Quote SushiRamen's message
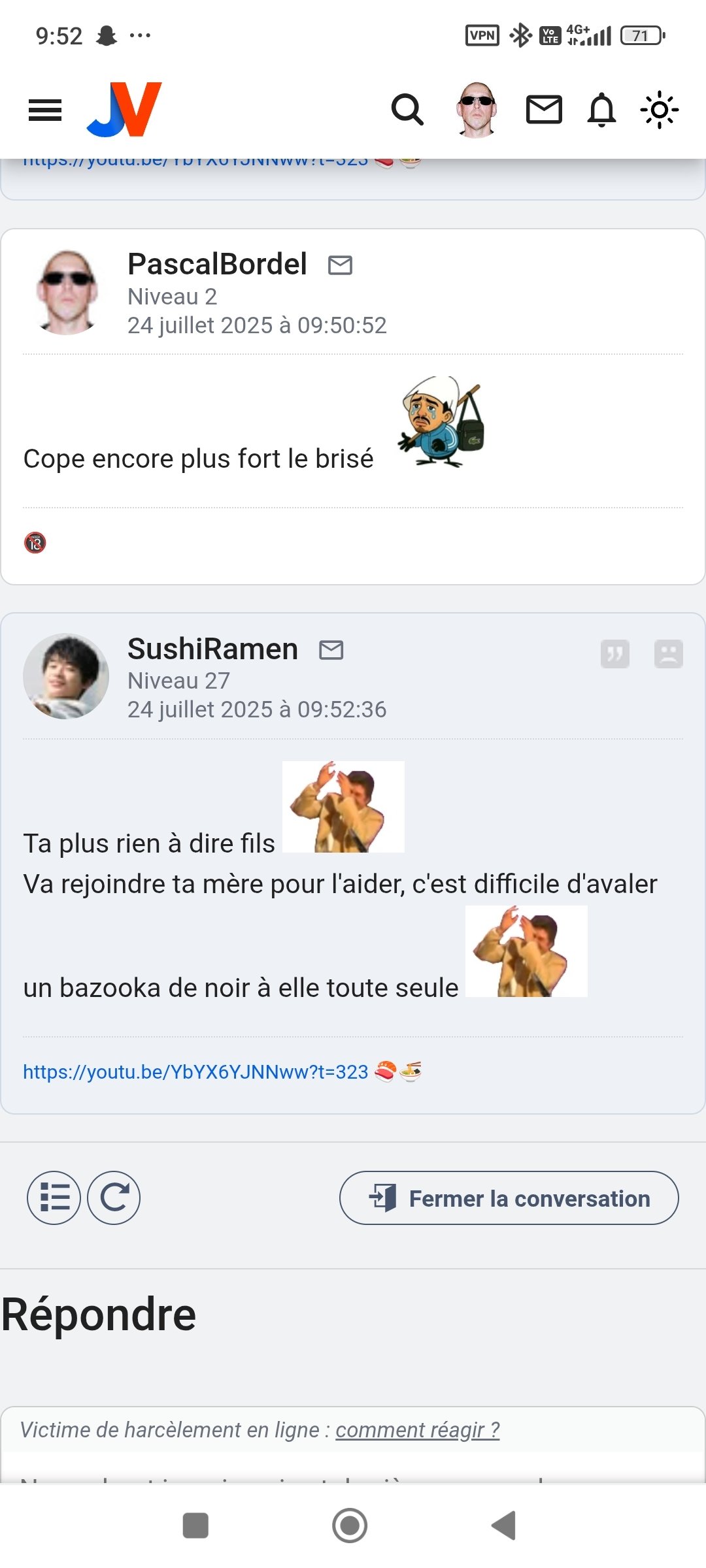Viewport: 706px width, 1568px height. pos(615,653)
